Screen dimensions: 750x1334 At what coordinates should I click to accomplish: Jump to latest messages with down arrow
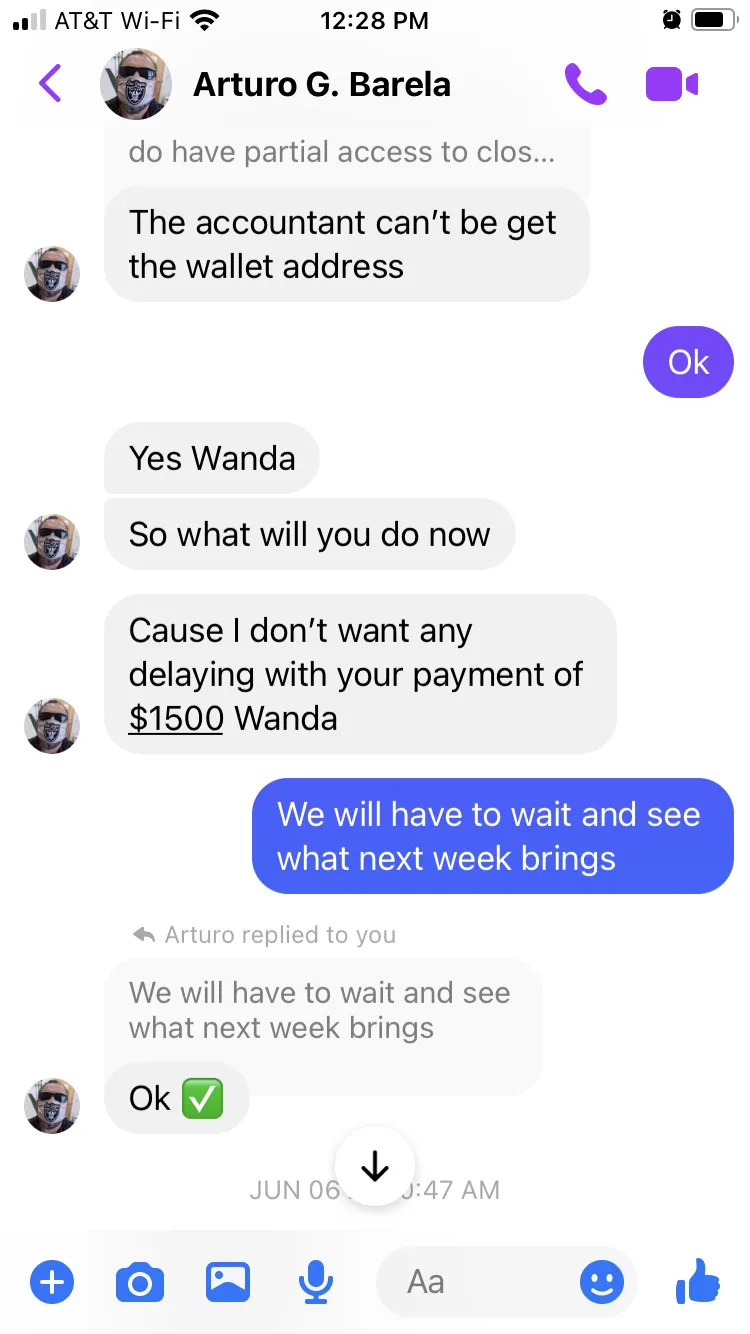click(375, 1166)
